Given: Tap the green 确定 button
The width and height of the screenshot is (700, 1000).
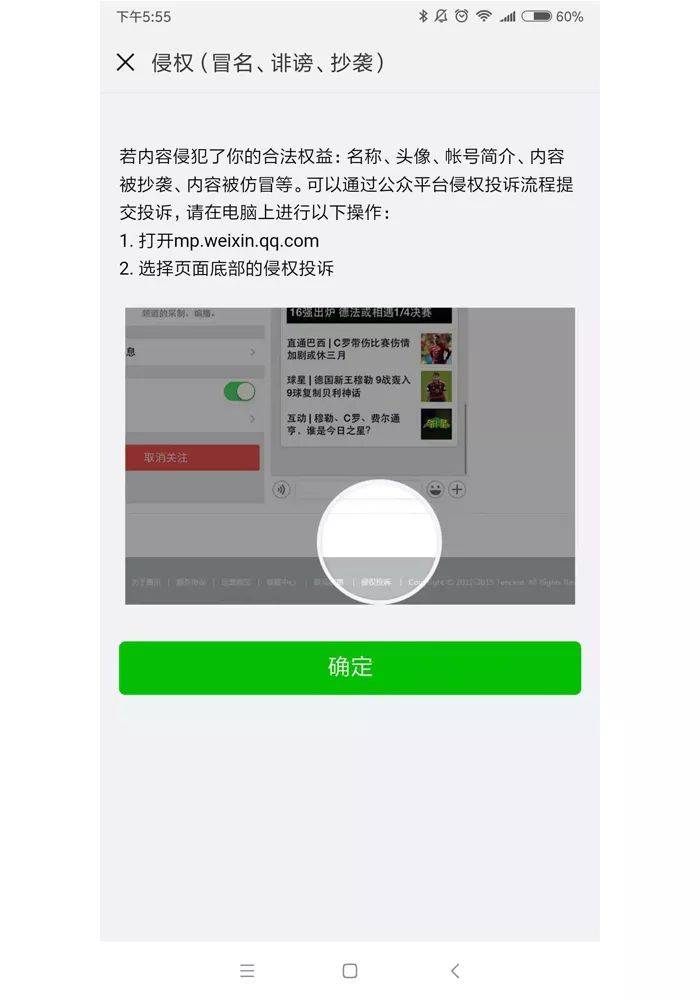Looking at the screenshot, I should (350, 668).
